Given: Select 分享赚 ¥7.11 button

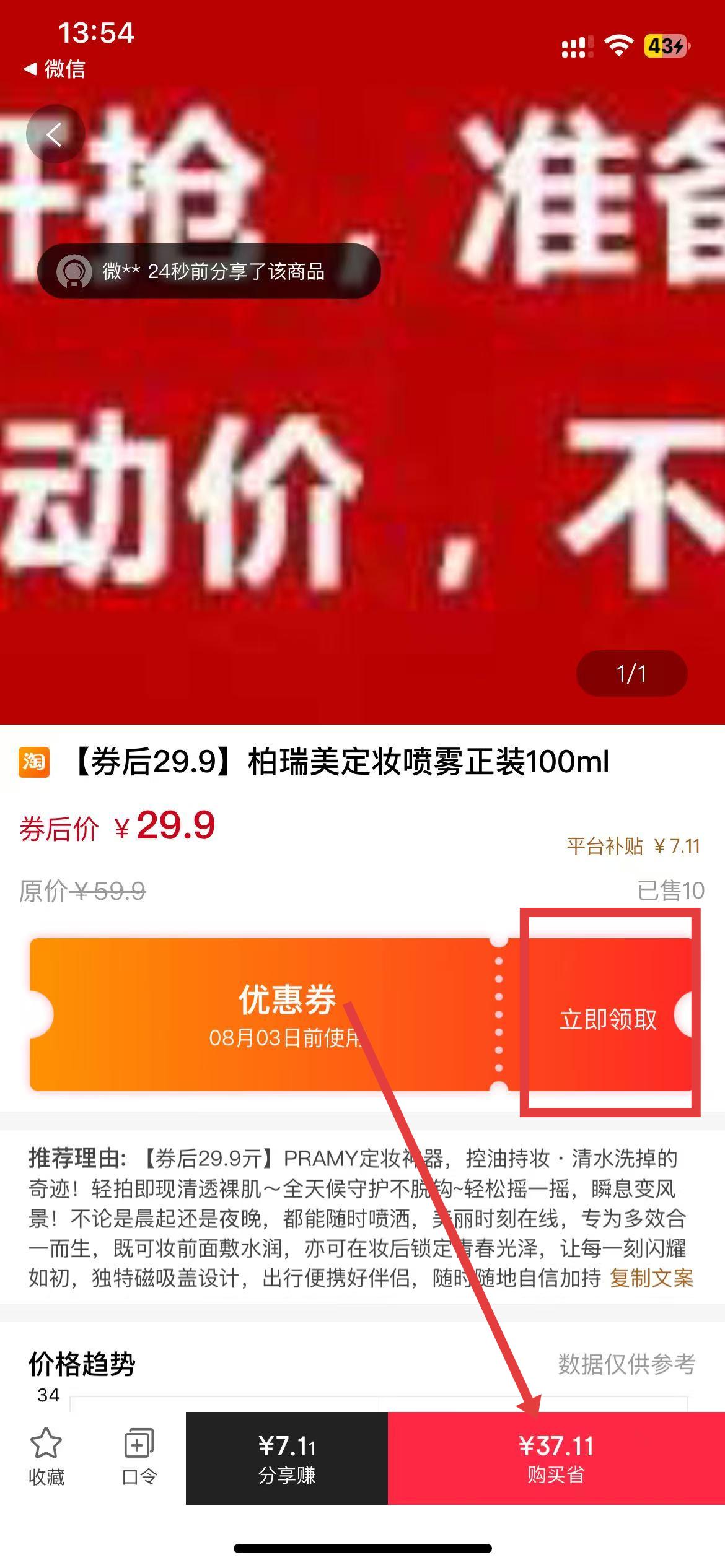Looking at the screenshot, I should [x=287, y=1458].
